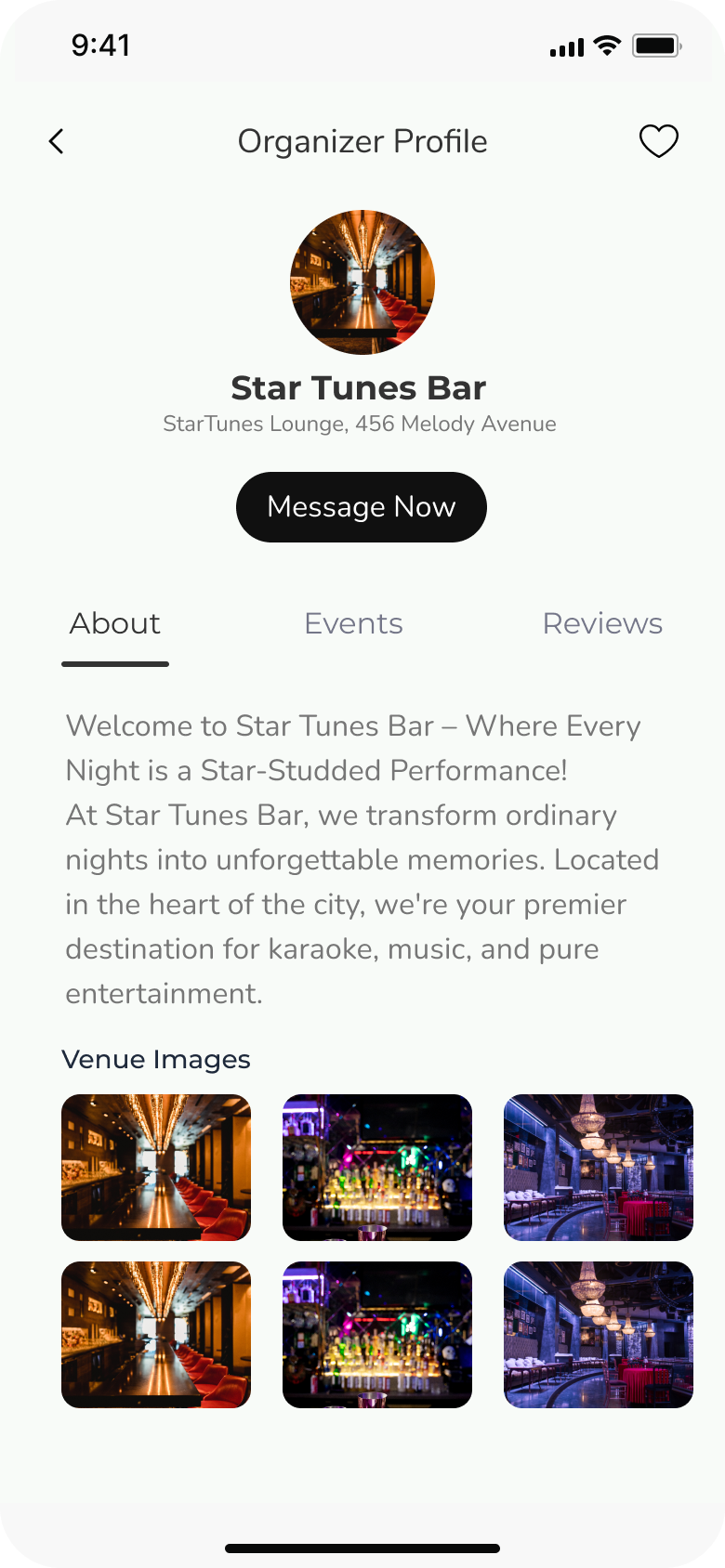Toggle the favorite heart on Organizer Profile
Image resolution: width=725 pixels, height=1568 pixels.
[x=658, y=141]
